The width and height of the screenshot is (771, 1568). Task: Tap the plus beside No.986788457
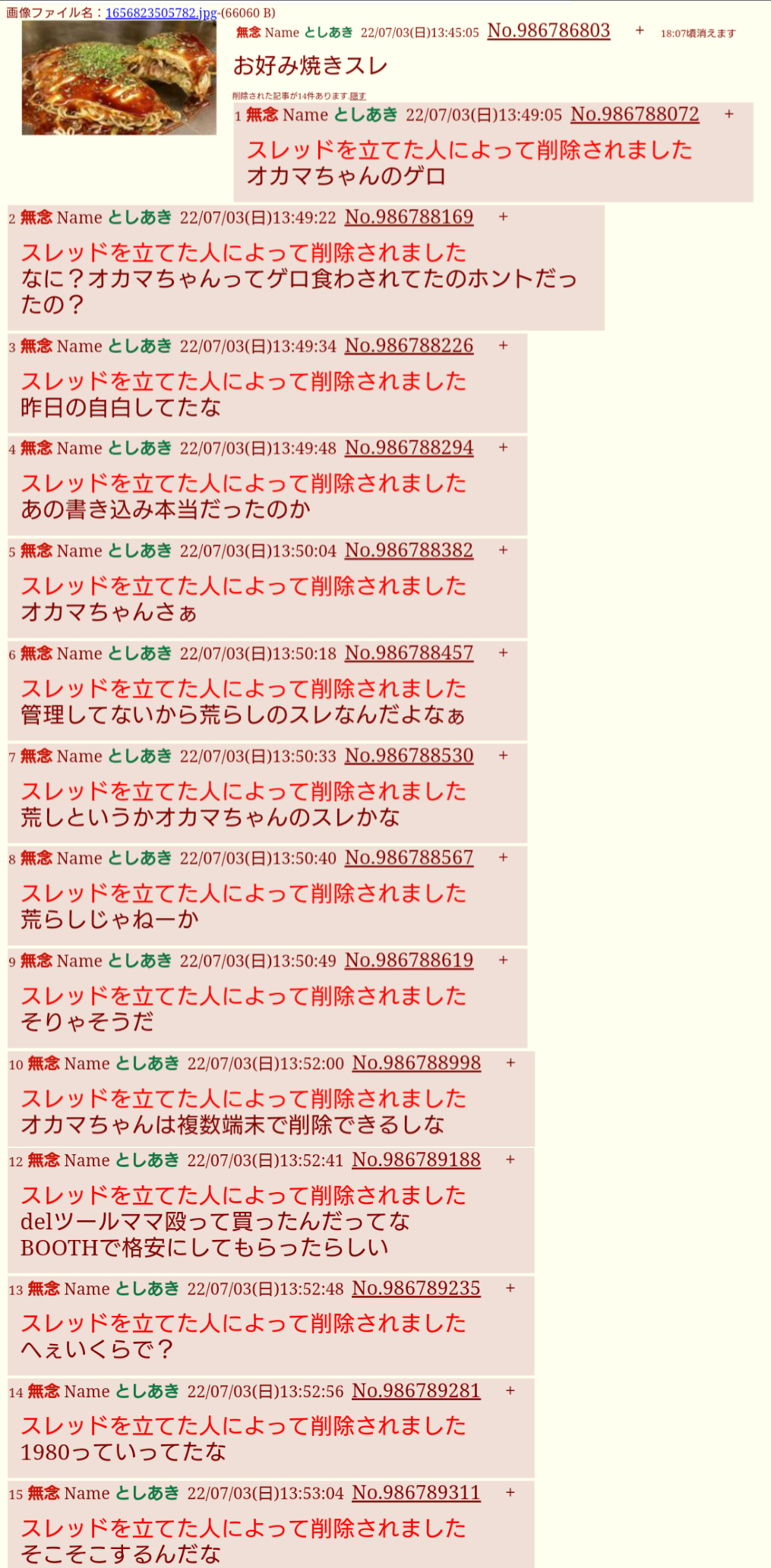[503, 653]
